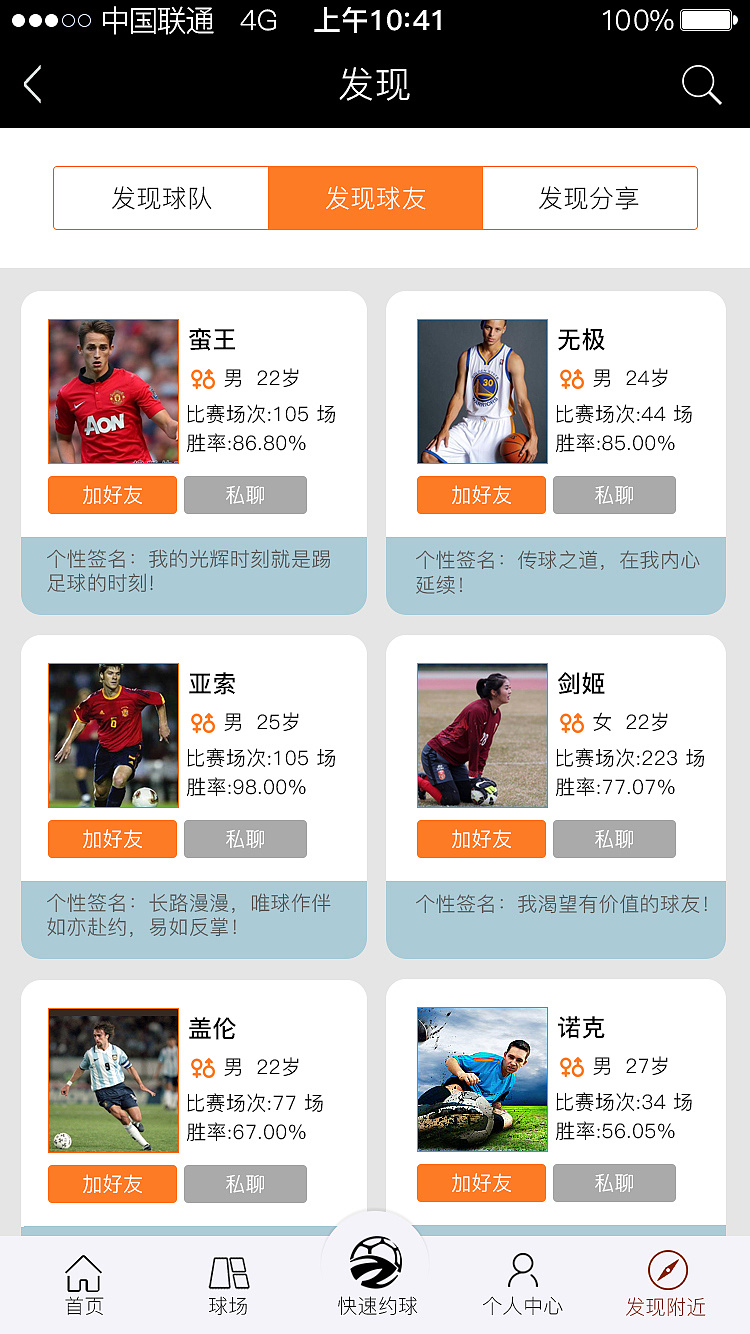The width and height of the screenshot is (750, 1334).
Task: Tap the 快速约球 center button
Action: point(376,1270)
